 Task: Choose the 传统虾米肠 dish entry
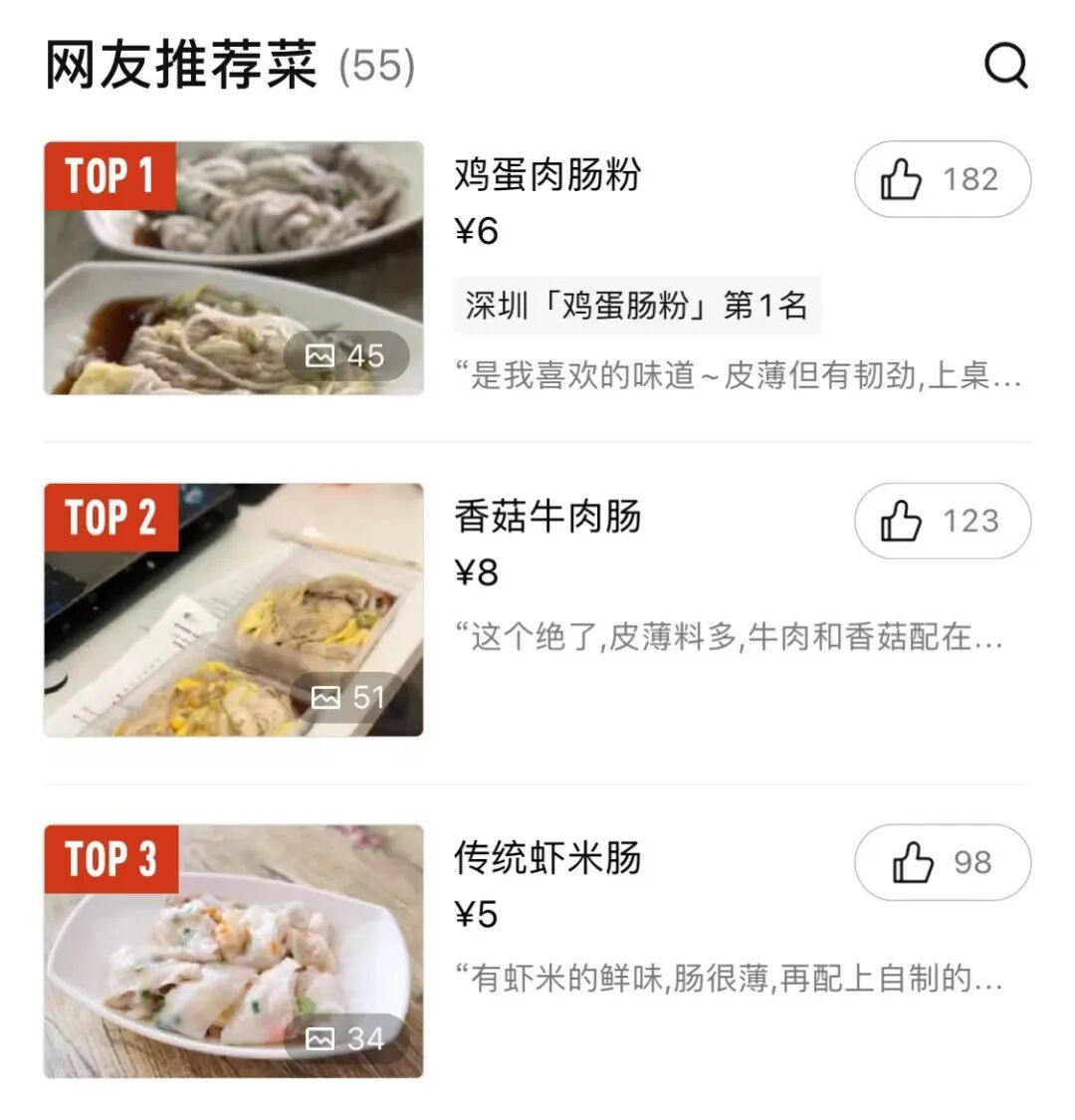pyautogui.click(x=547, y=858)
